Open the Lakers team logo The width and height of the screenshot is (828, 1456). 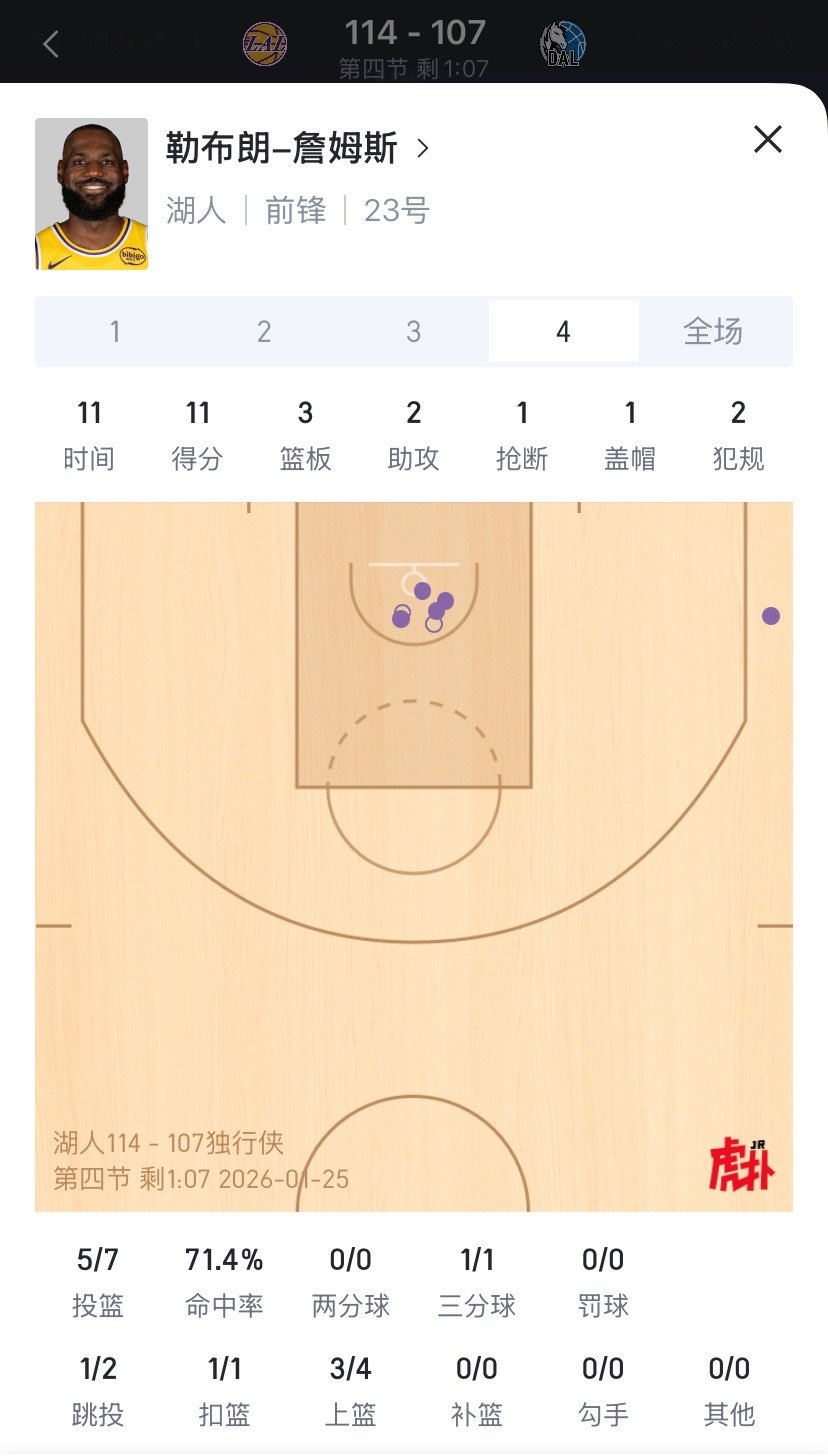pyautogui.click(x=263, y=41)
